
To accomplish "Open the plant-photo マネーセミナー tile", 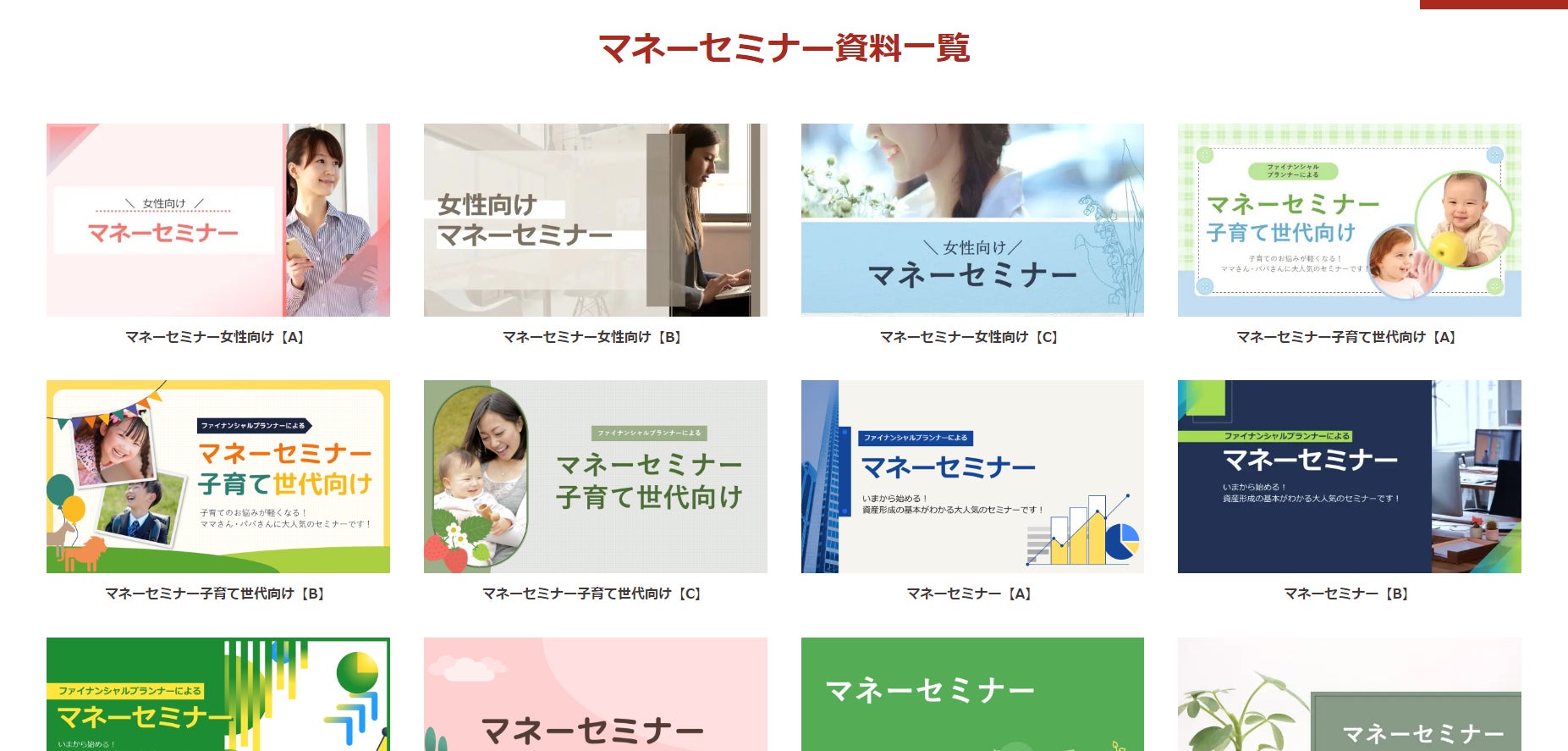I will click(1349, 694).
